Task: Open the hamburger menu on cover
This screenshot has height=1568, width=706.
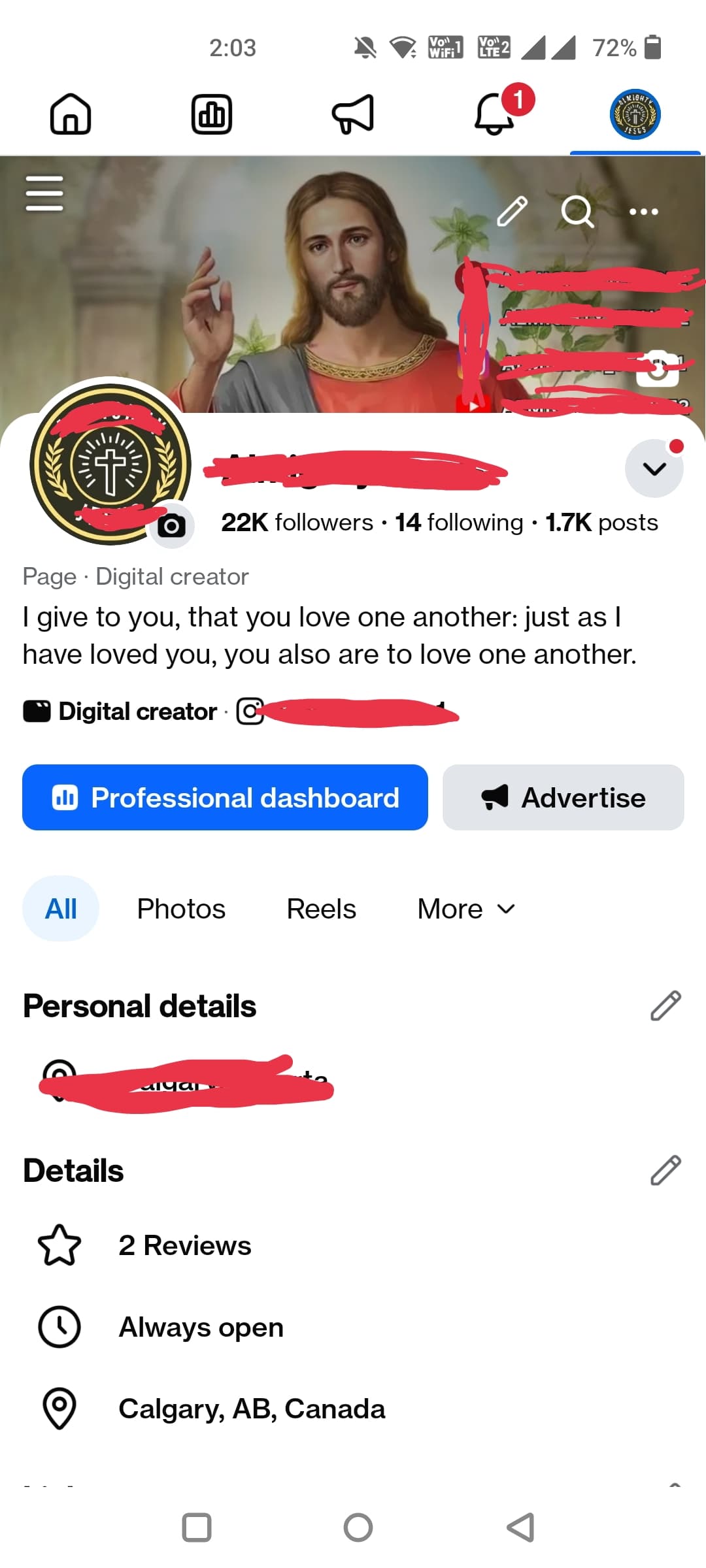Action: 44,193
